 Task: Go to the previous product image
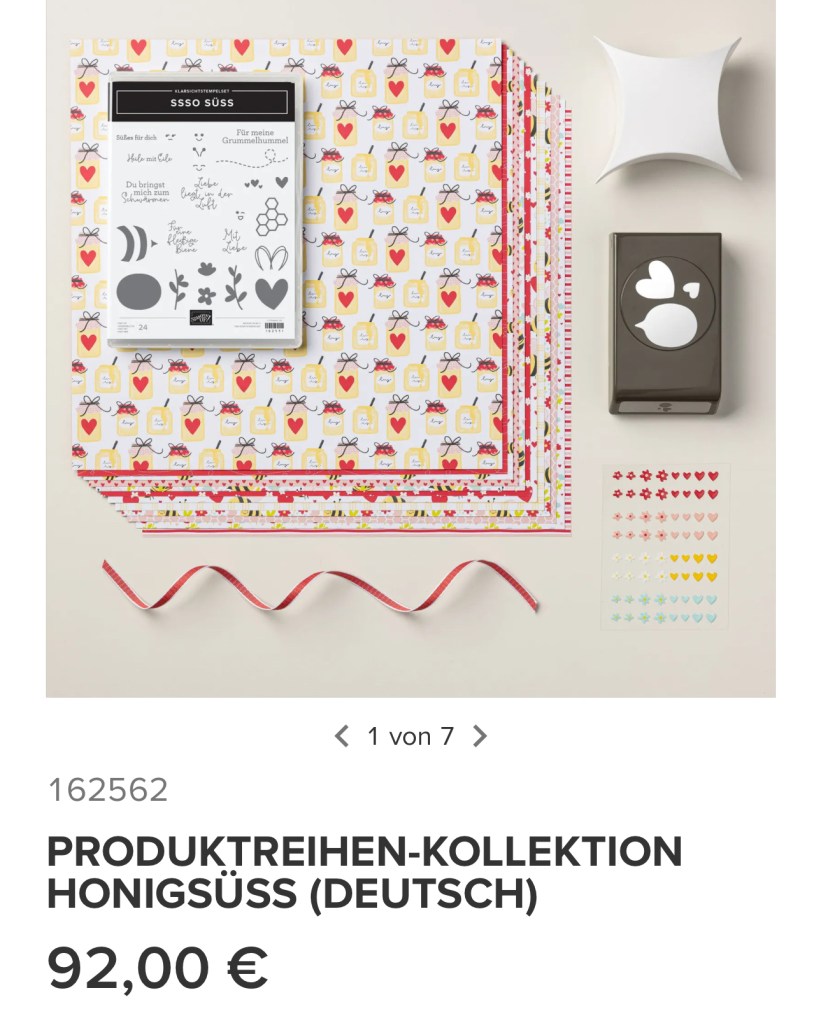point(341,737)
